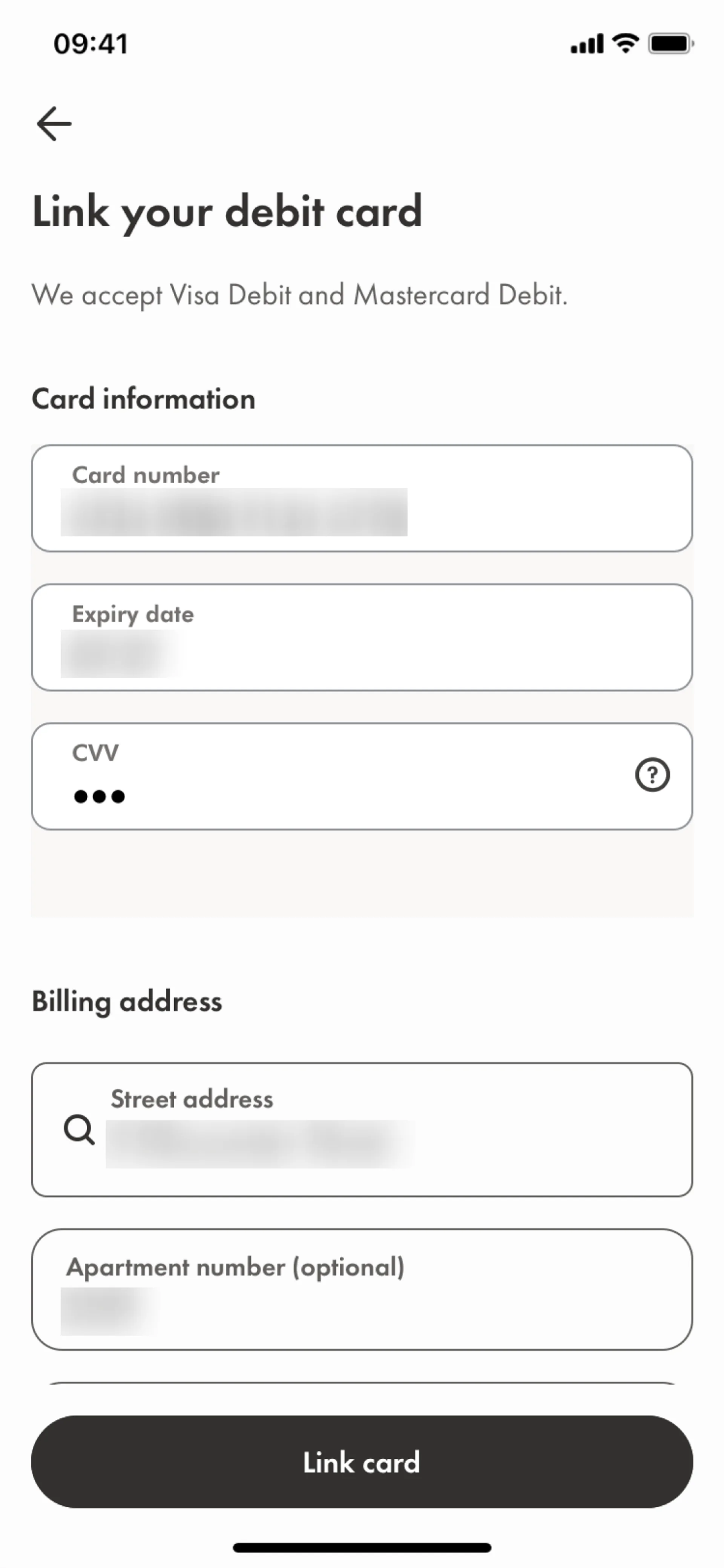Screen dimensions: 724x1568
Task: Open the CVV help question mark
Action: tap(652, 775)
